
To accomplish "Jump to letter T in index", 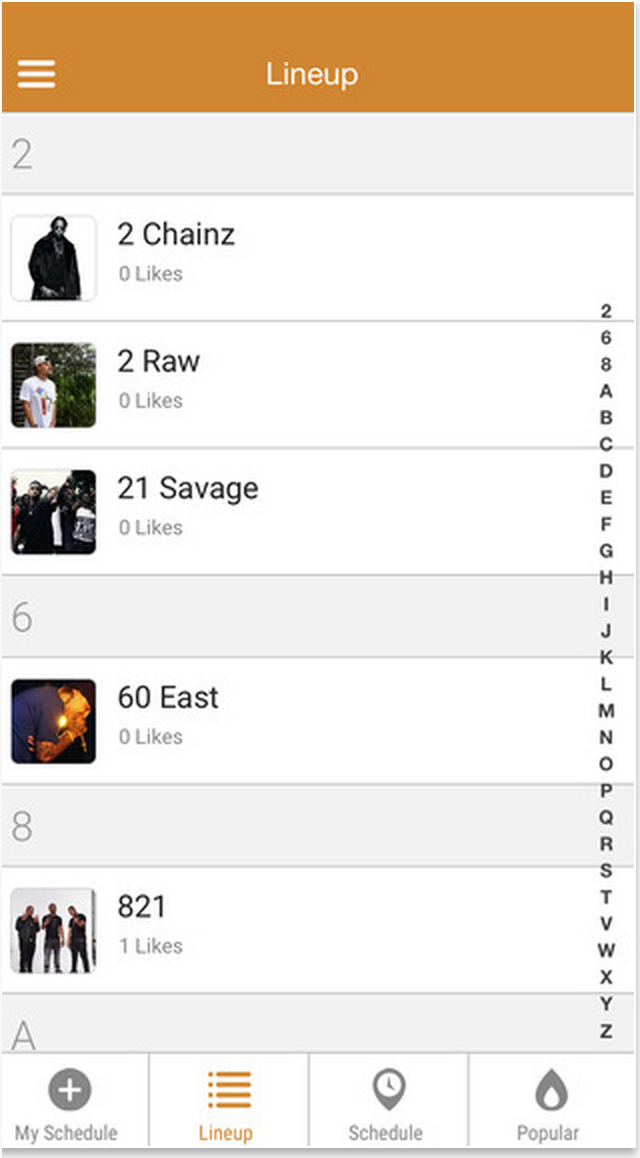I will 606,897.
